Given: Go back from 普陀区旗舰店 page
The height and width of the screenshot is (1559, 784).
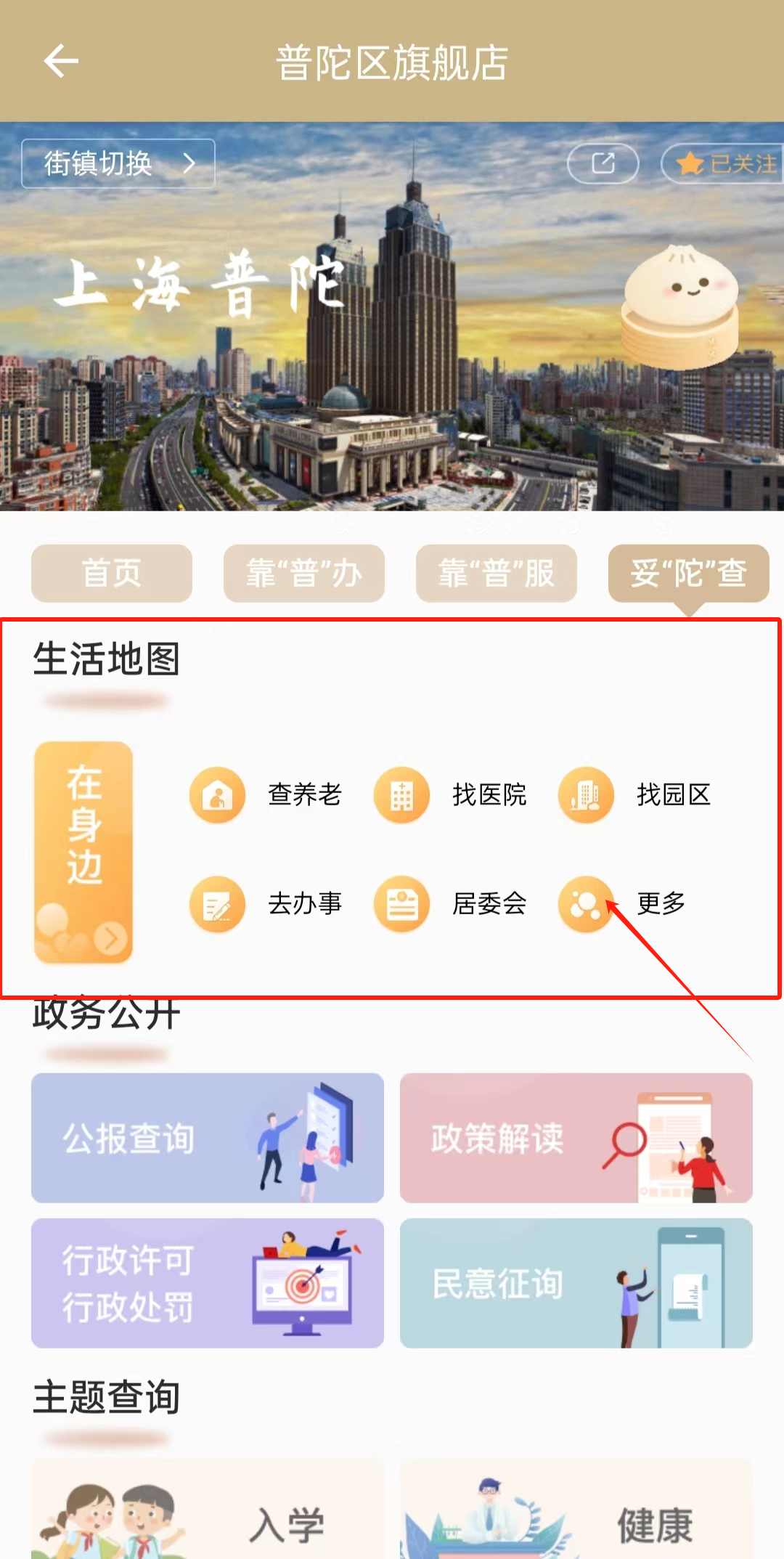Looking at the screenshot, I should 61,61.
